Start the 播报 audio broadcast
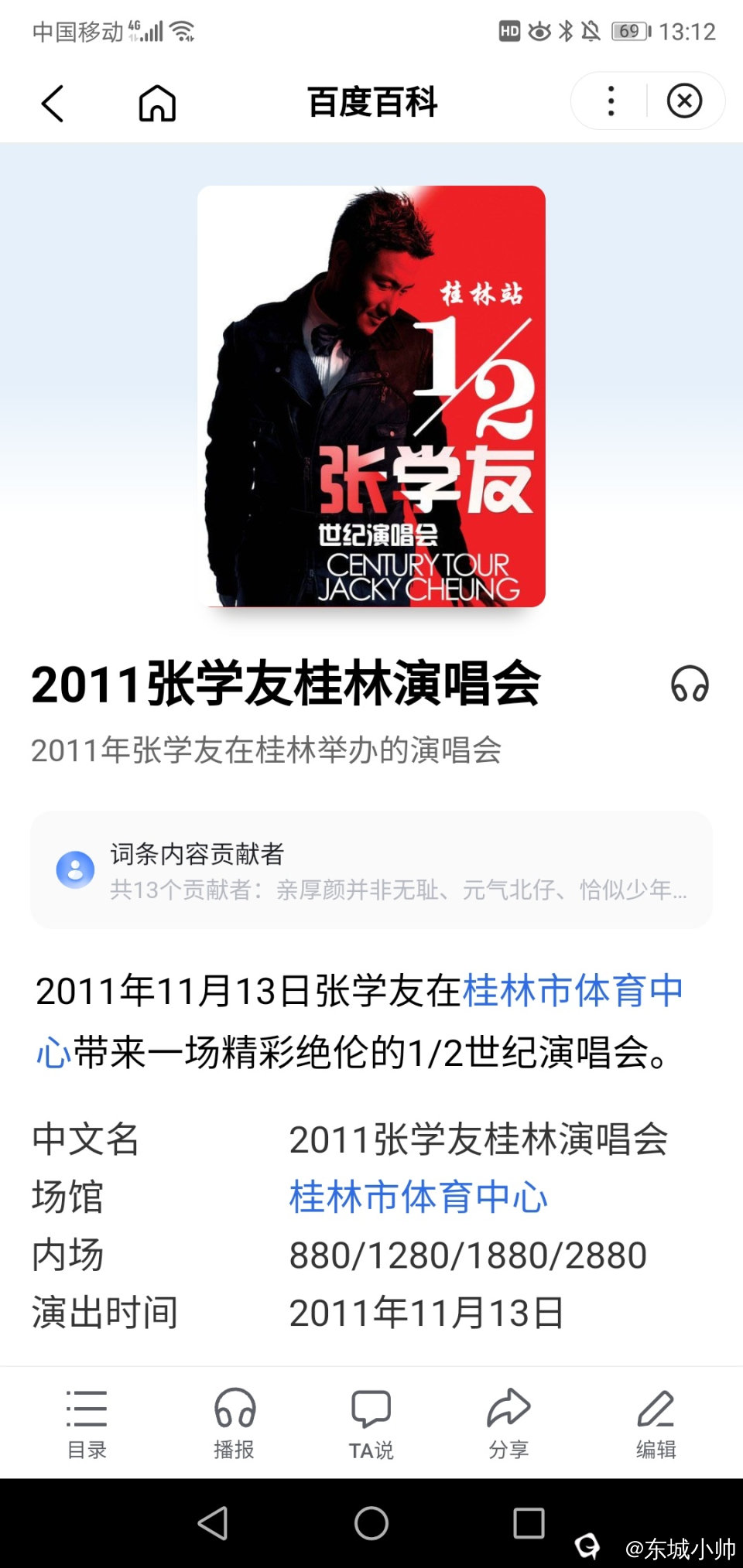This screenshot has height=1568, width=743. point(235,1423)
